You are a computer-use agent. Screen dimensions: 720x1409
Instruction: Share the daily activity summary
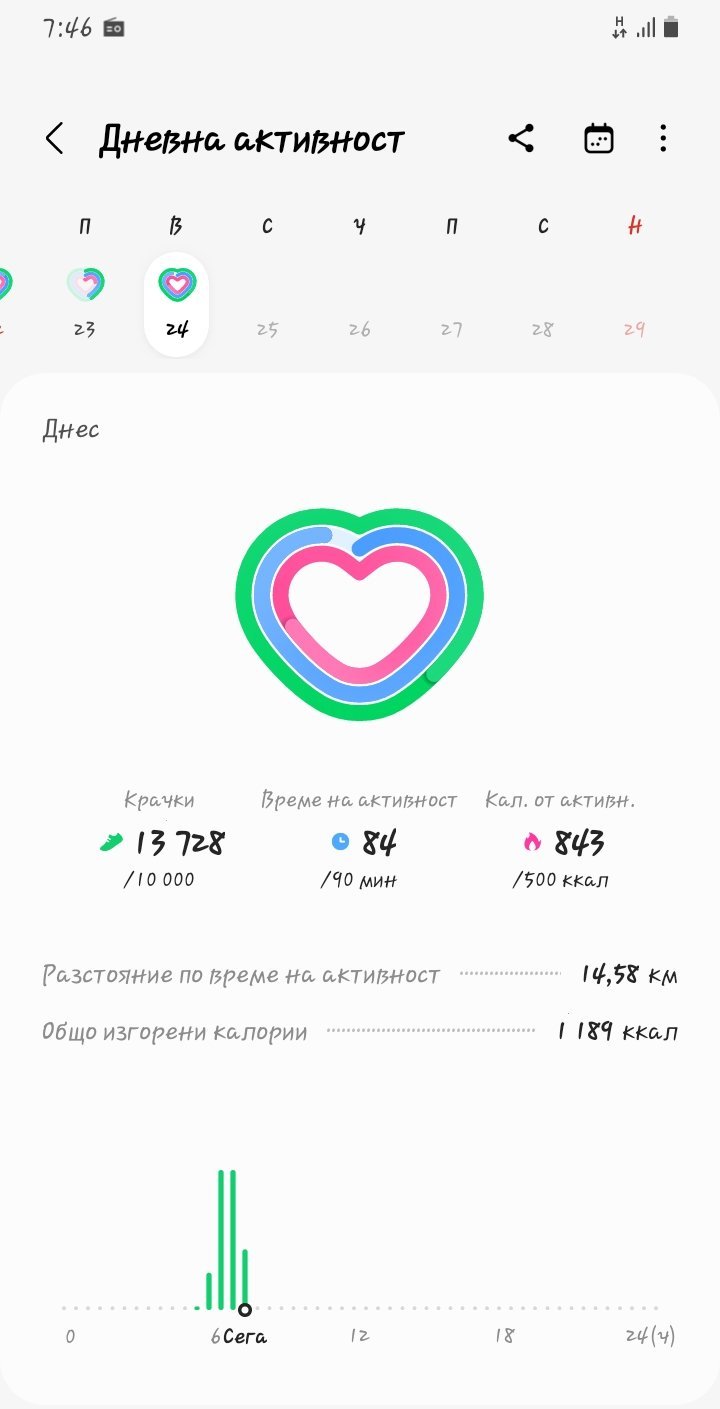pyautogui.click(x=521, y=139)
